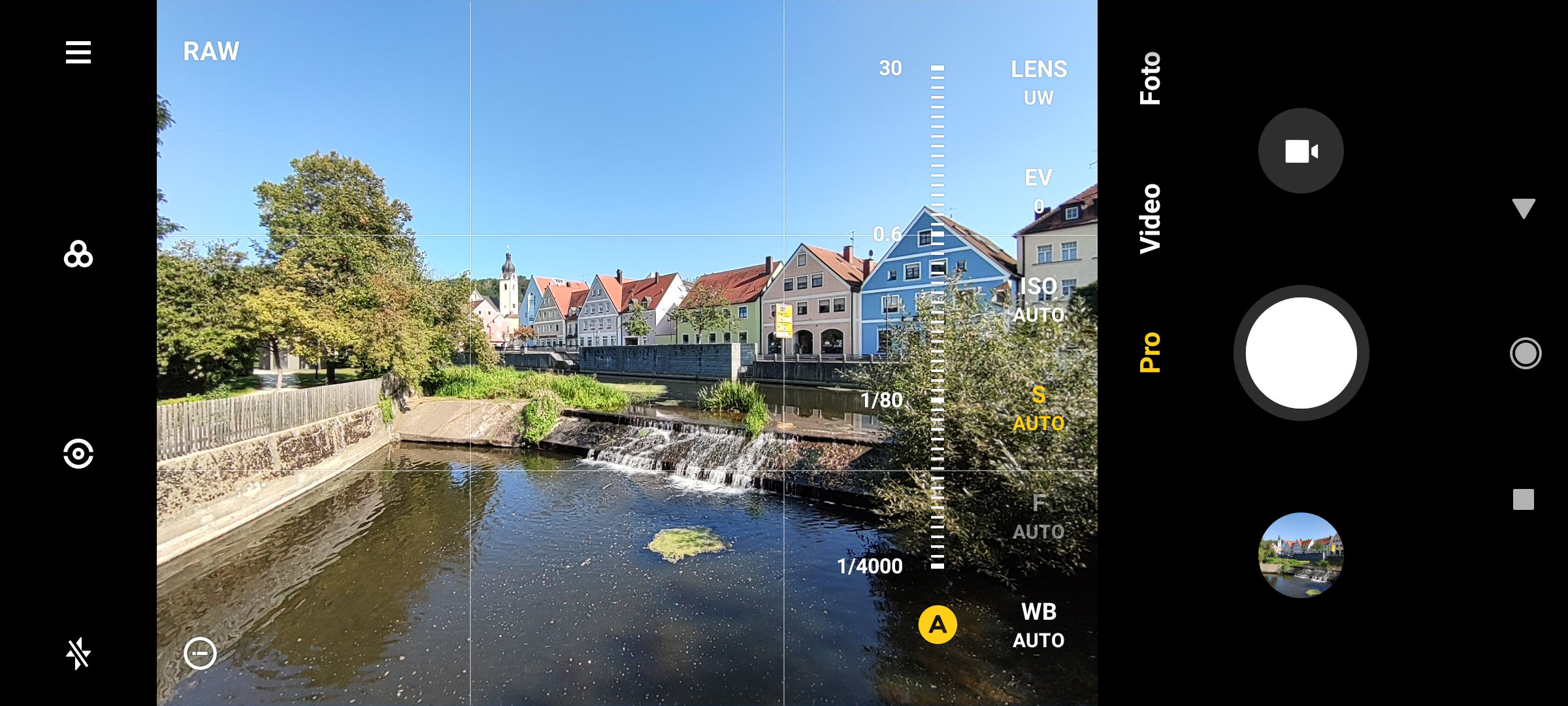Take a photo with the shutter button
Viewport: 1568px width, 706px height.
point(1301,353)
